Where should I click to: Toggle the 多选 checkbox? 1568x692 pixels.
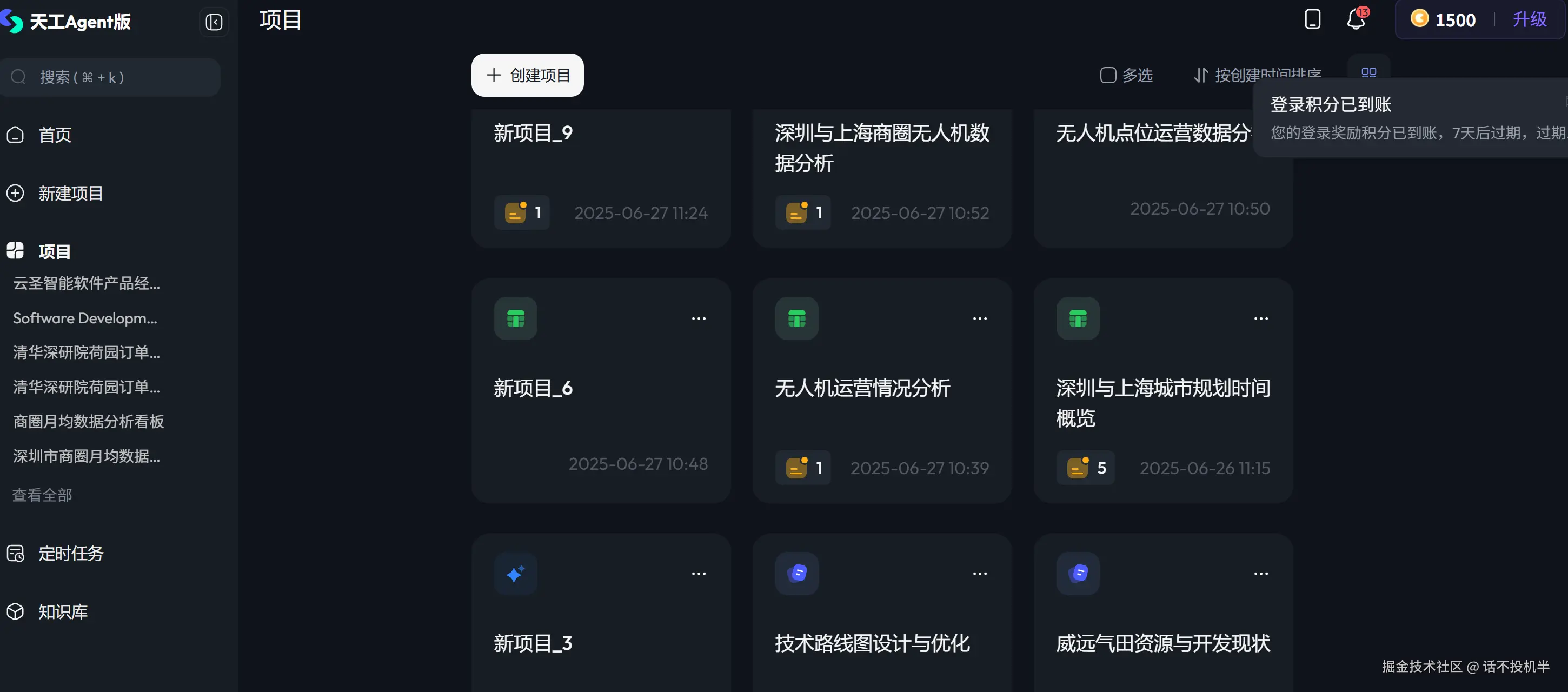coord(1108,75)
